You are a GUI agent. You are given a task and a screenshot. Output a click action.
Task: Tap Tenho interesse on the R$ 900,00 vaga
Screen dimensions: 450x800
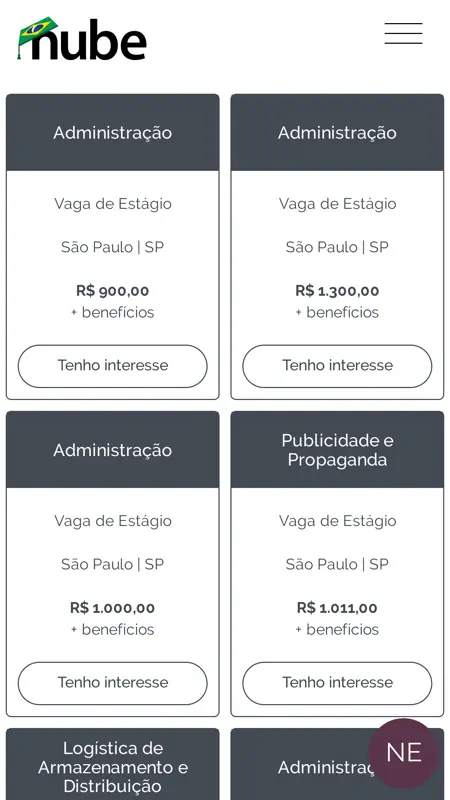coord(113,366)
